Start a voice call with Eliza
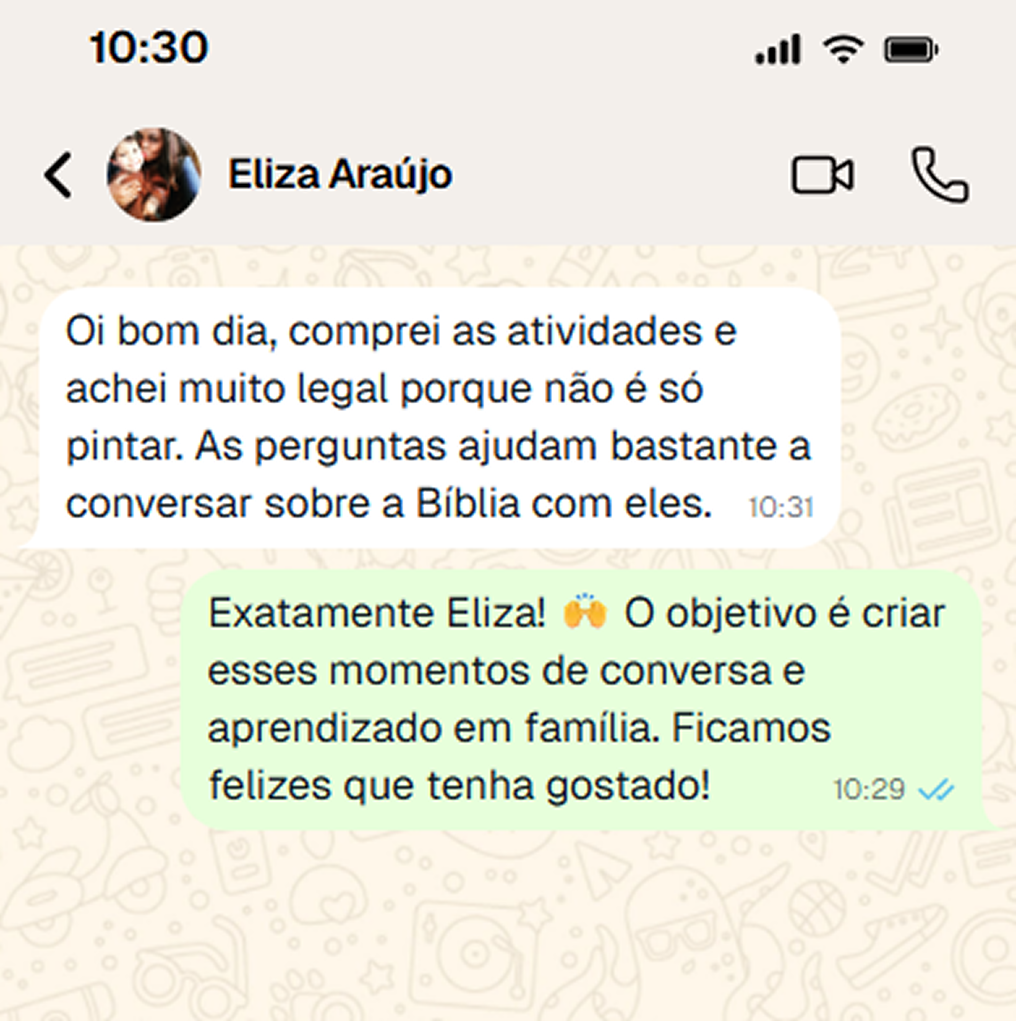The image size is (1016, 1021). point(939,176)
